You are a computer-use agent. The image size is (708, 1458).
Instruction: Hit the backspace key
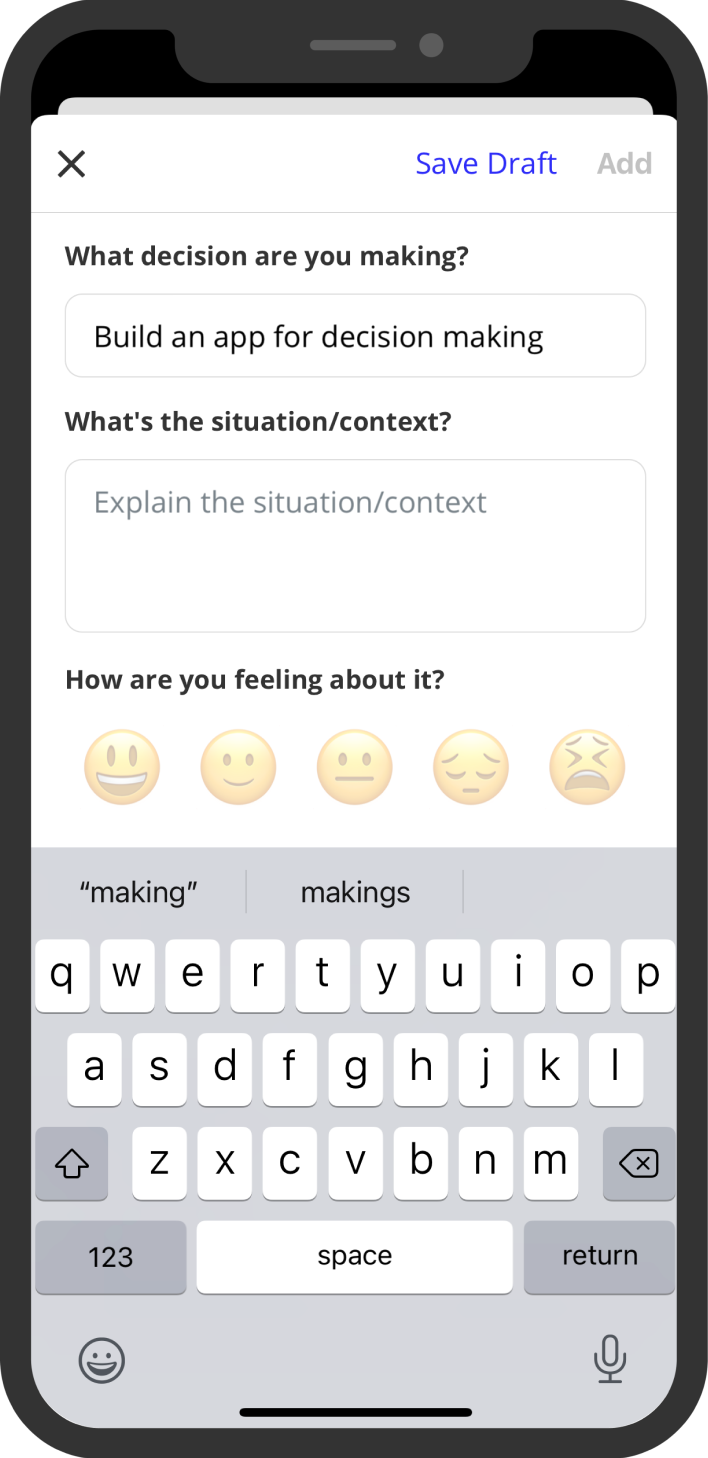pos(639,1163)
